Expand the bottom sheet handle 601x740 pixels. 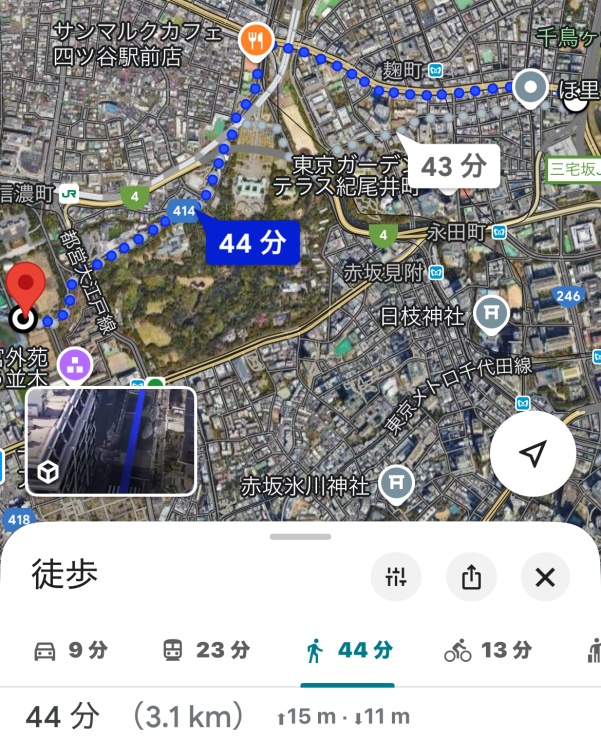(300, 537)
